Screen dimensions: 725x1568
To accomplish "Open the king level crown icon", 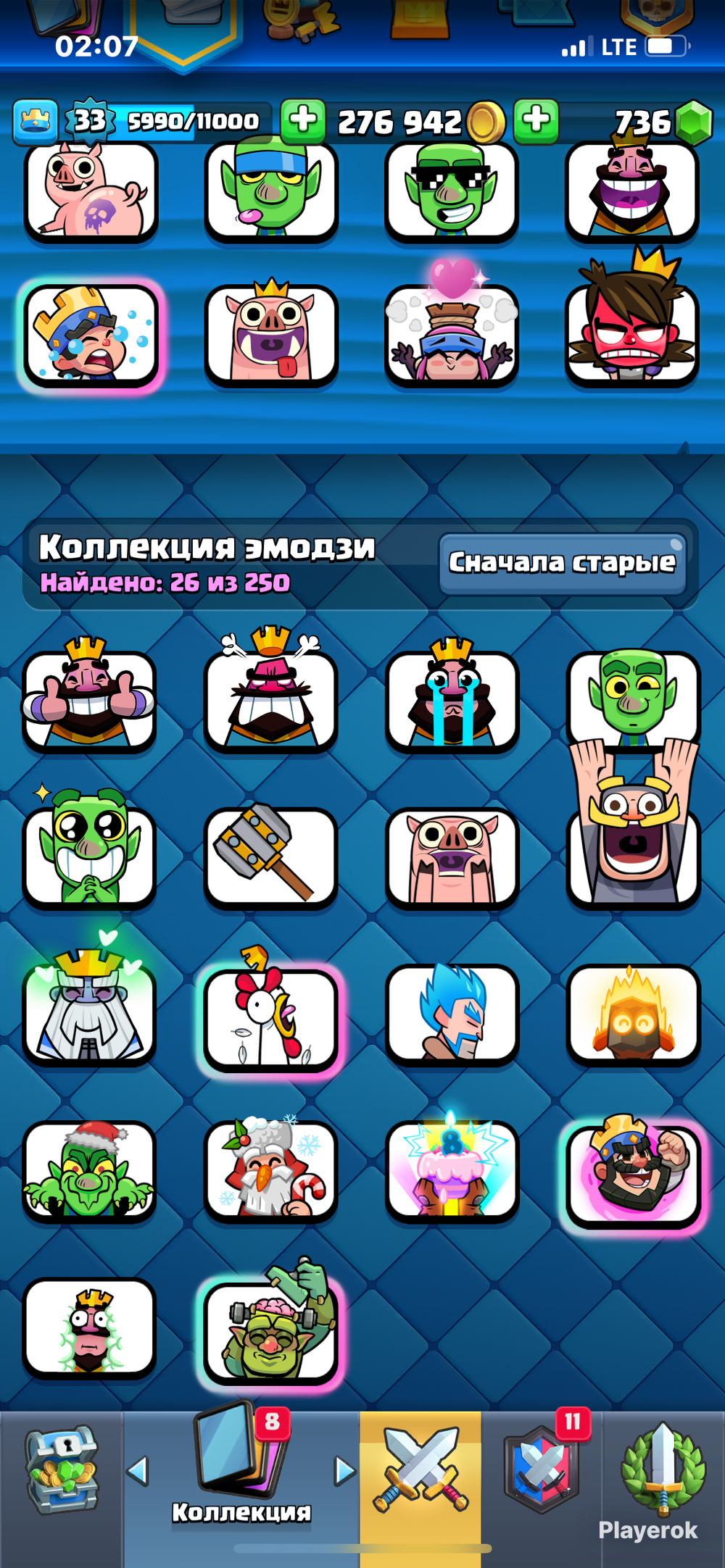I will click(x=35, y=121).
